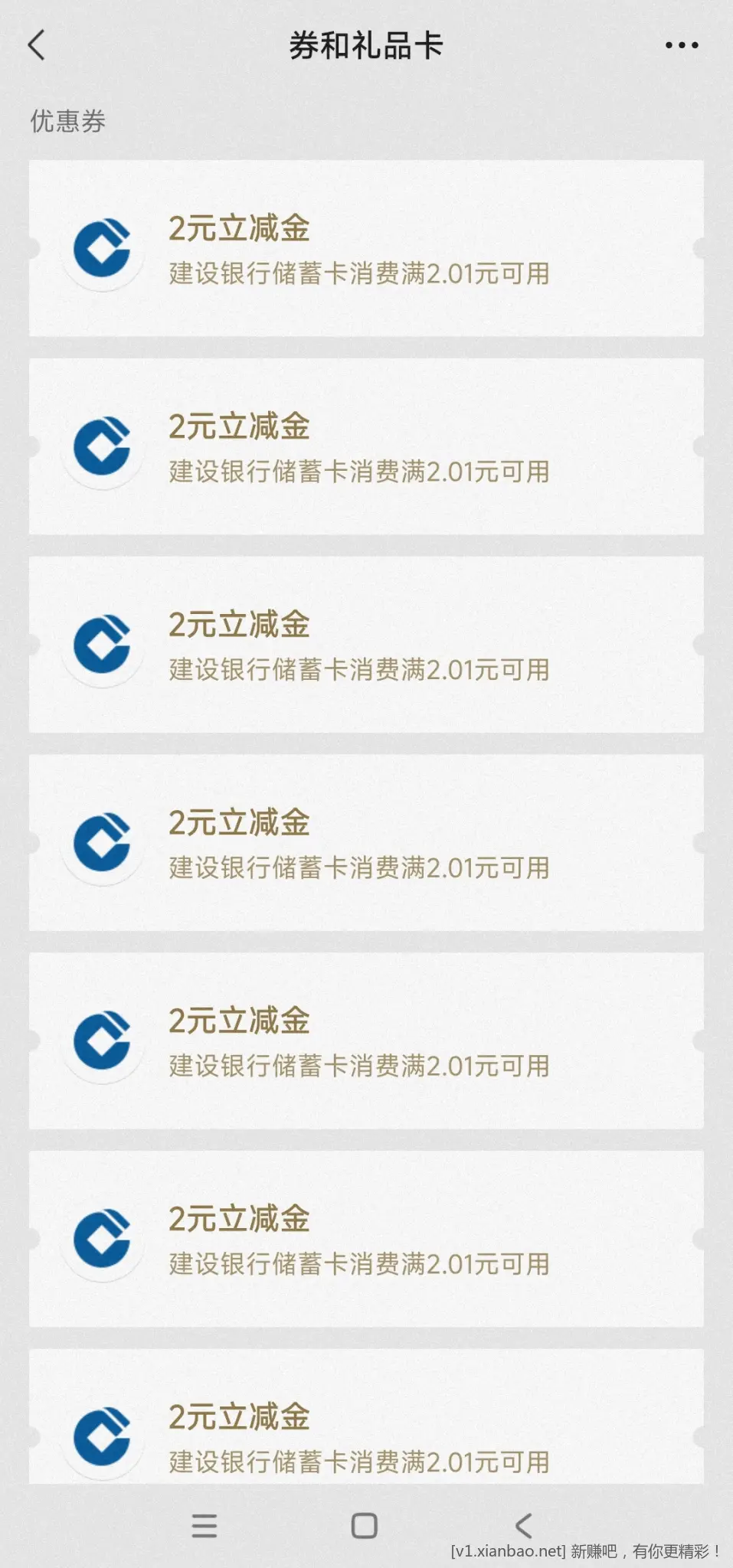Select the 优惠券 section header
Screen dimensions: 733x1568
[x=67, y=120]
